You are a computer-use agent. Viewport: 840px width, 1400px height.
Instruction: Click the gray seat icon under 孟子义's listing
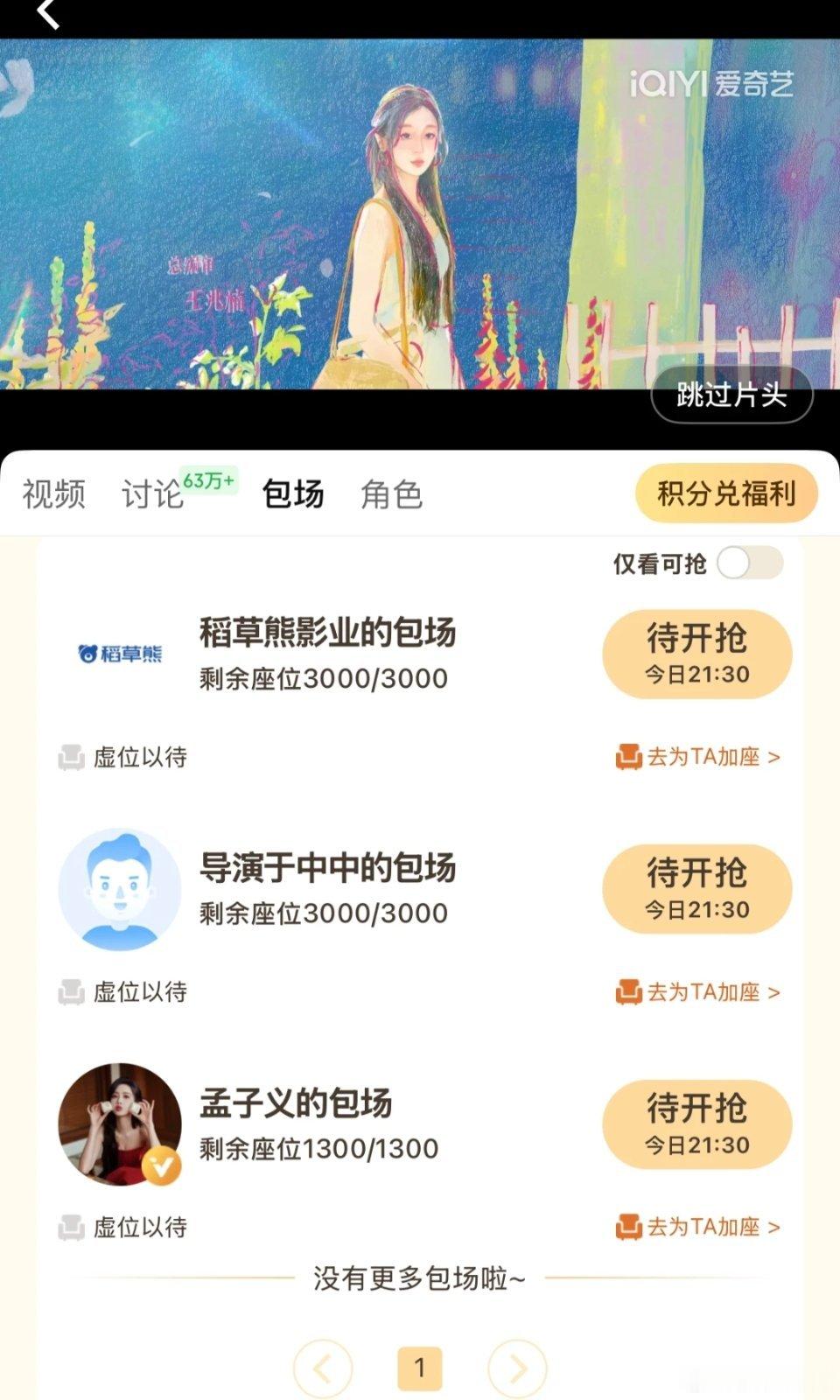70,1228
